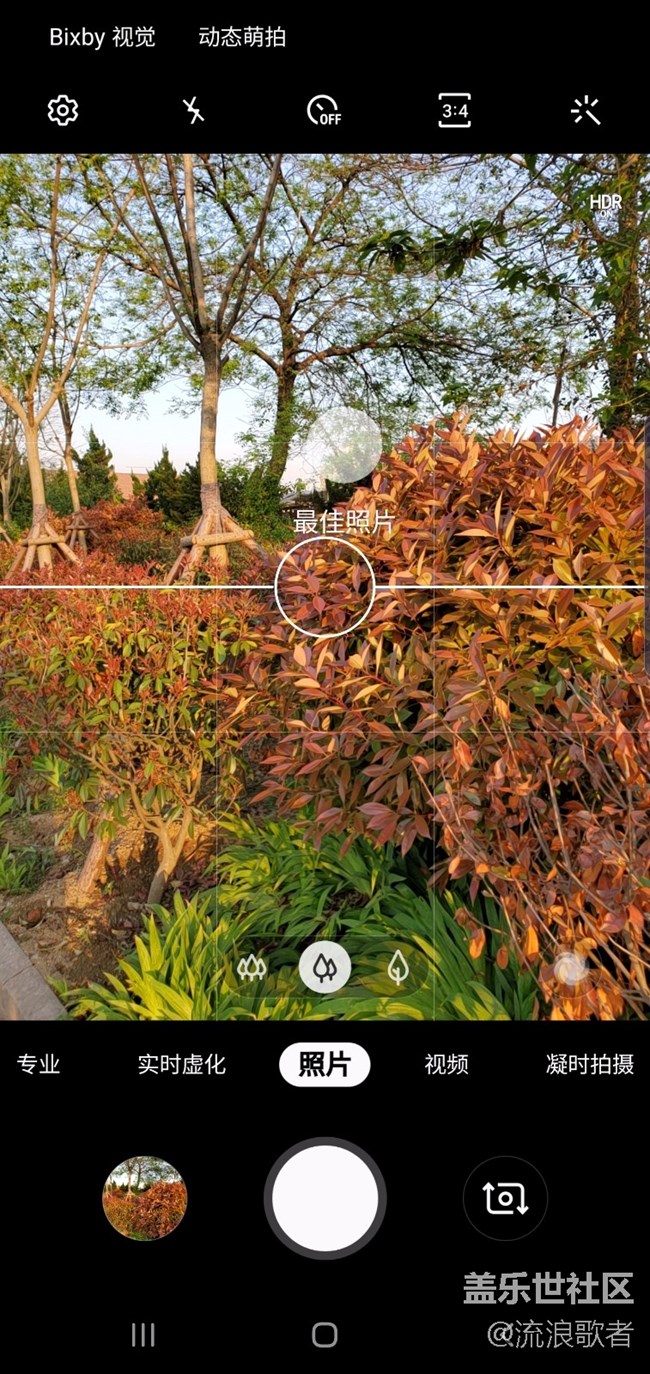Open 动态萌拍 mode
This screenshot has height=1374, width=650.
(x=242, y=38)
